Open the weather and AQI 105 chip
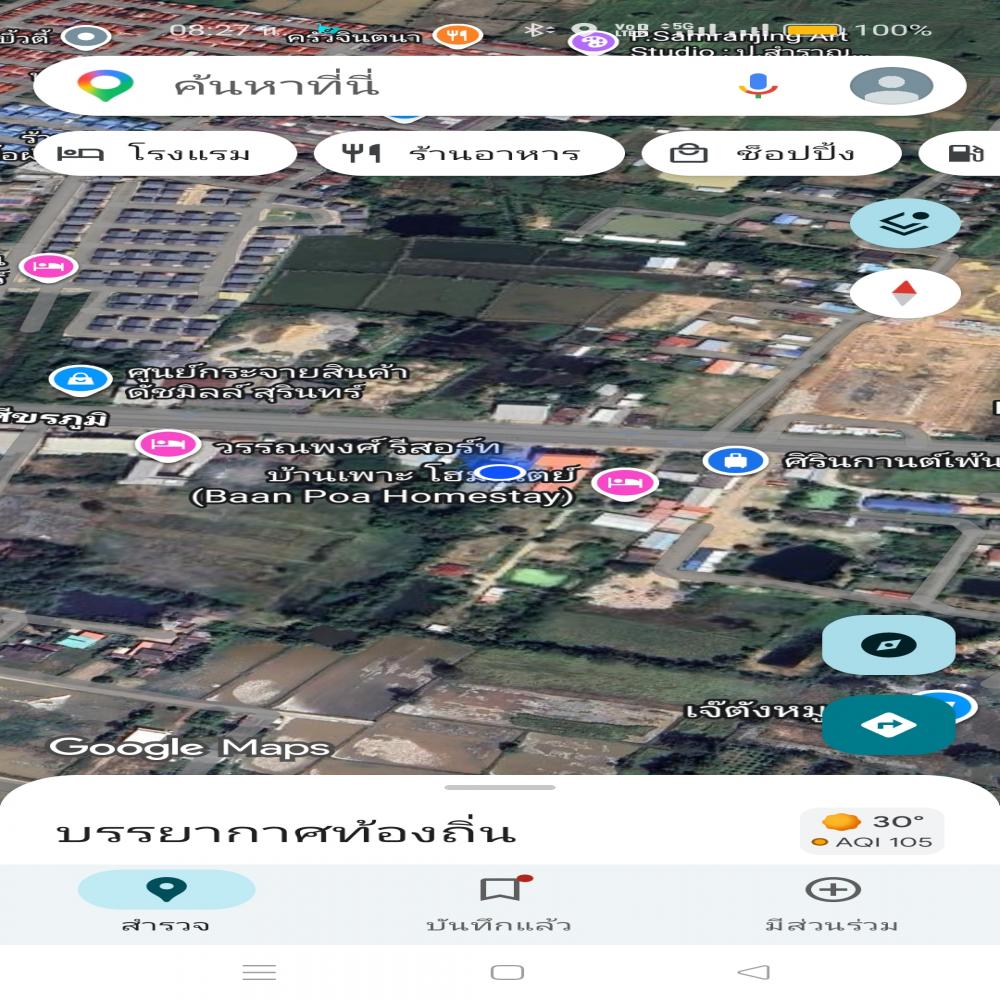This screenshot has width=1000, height=1000. tap(871, 831)
